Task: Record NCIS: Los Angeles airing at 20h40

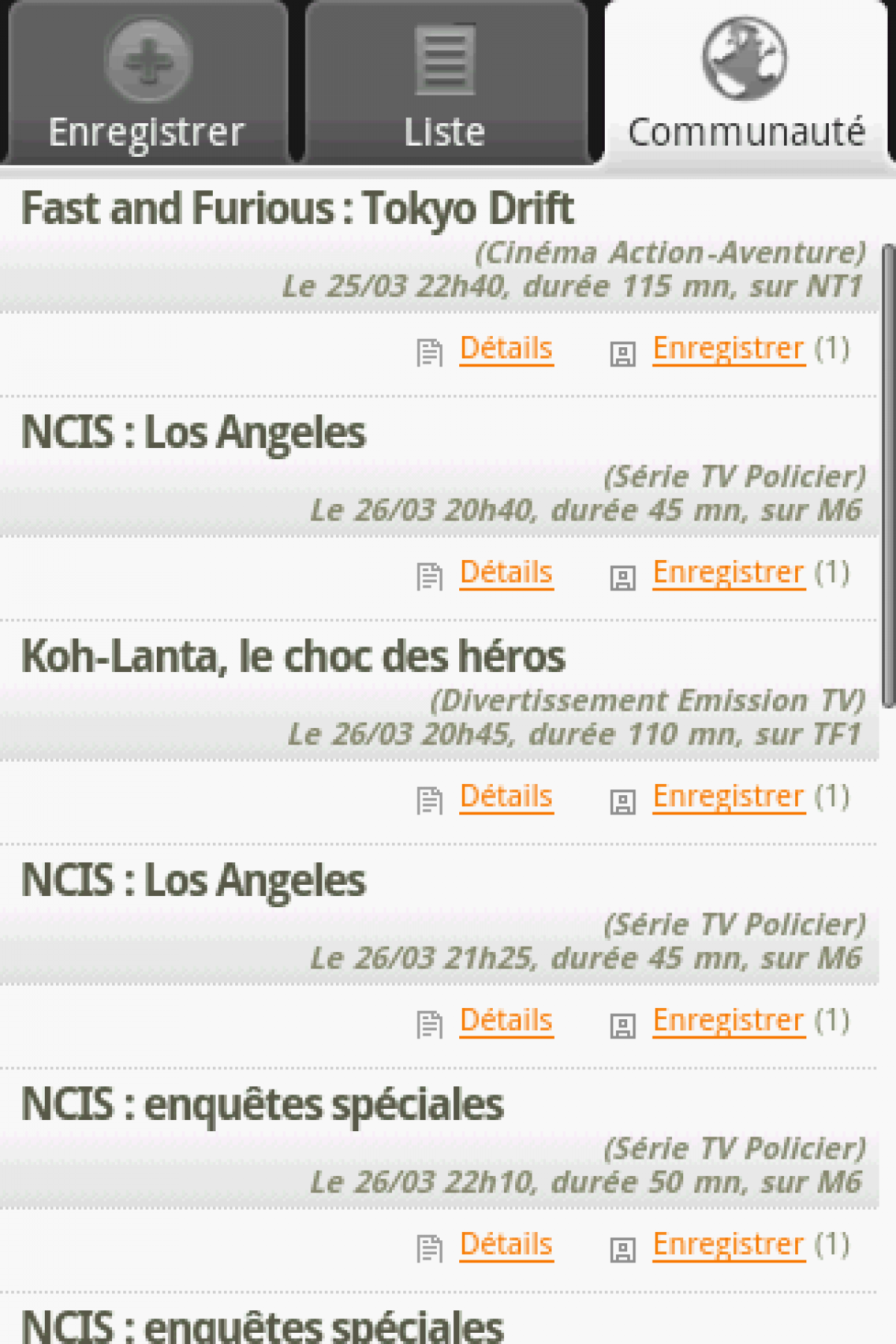Action: (728, 573)
